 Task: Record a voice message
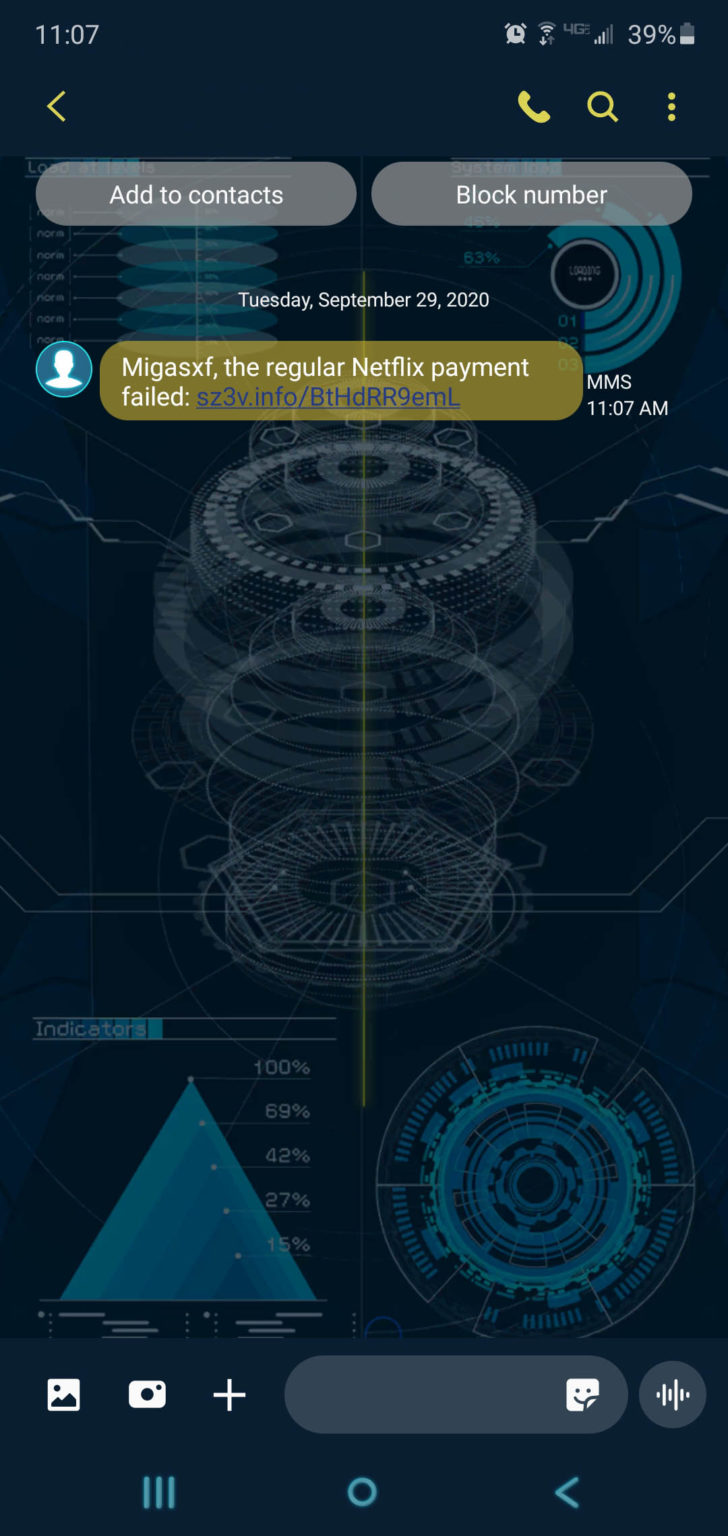pyautogui.click(x=672, y=1394)
